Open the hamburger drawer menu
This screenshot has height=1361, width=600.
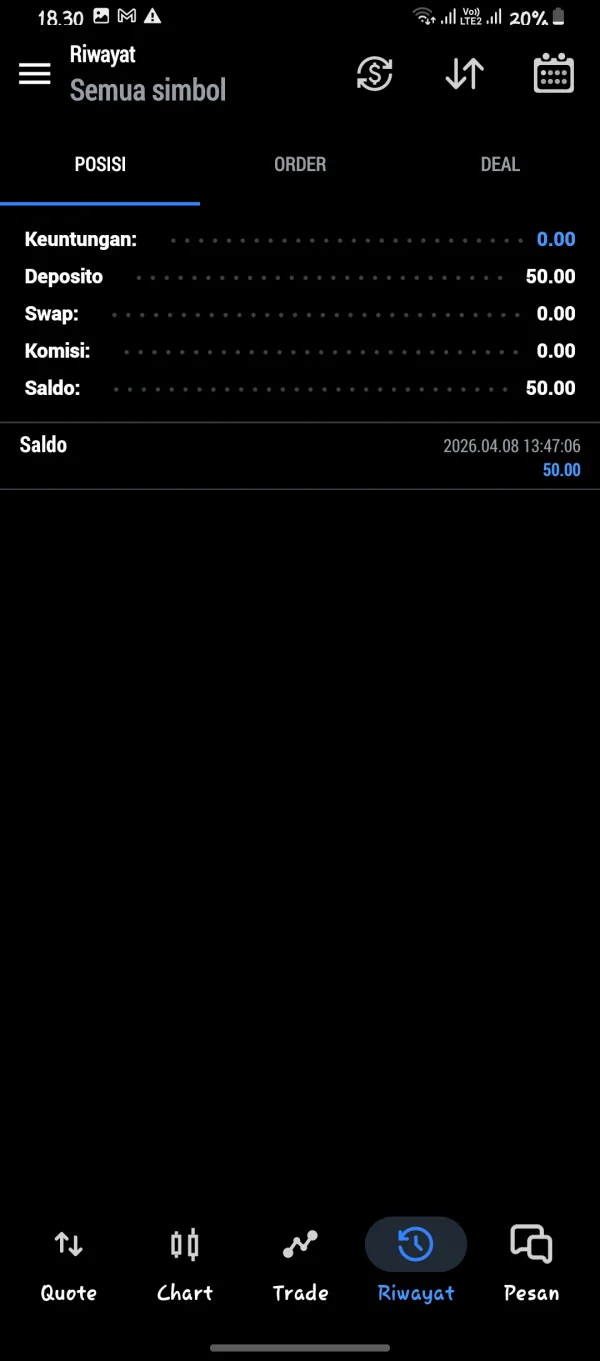pyautogui.click(x=35, y=74)
